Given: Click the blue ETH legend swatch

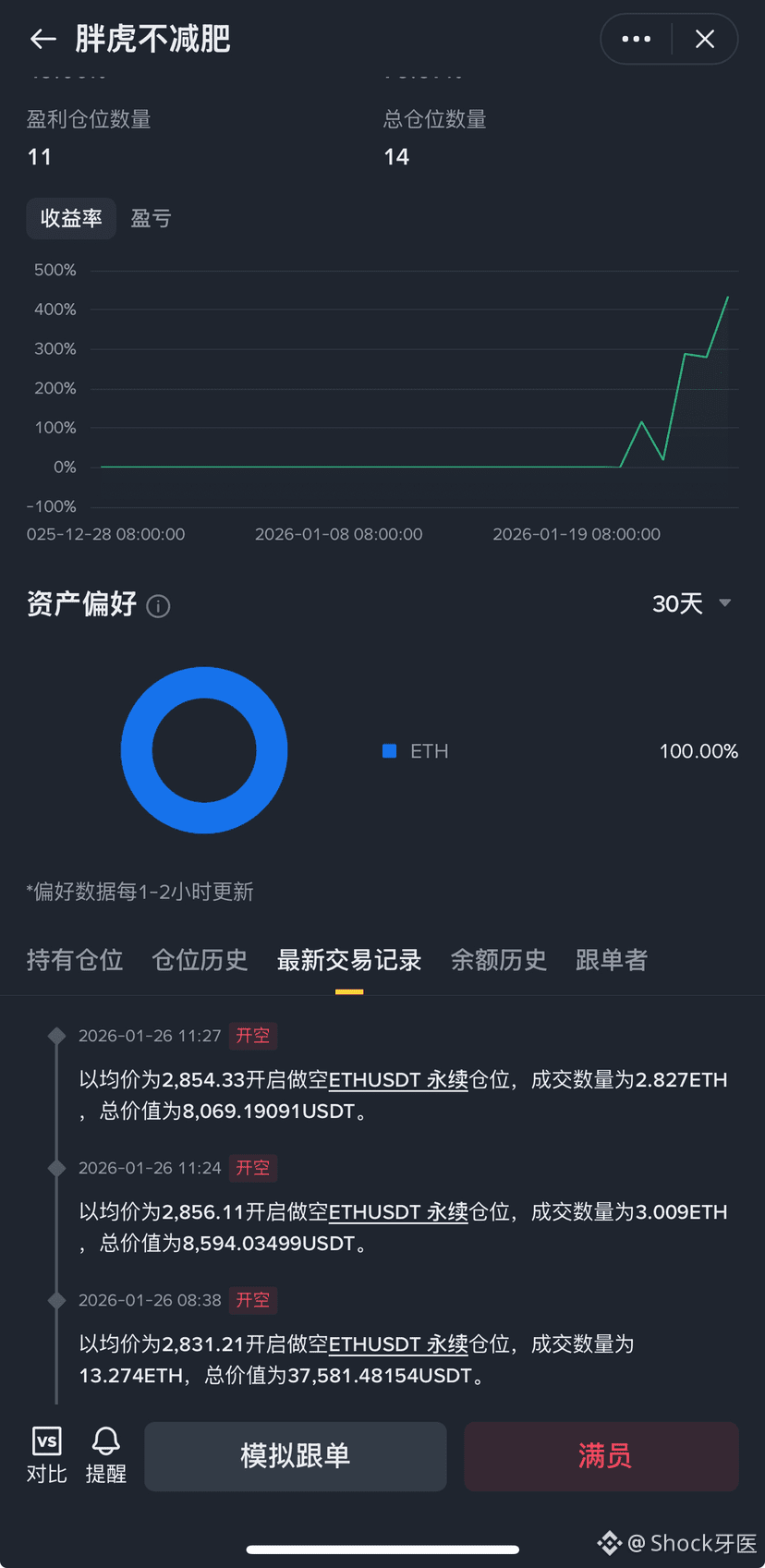Looking at the screenshot, I should click(389, 751).
